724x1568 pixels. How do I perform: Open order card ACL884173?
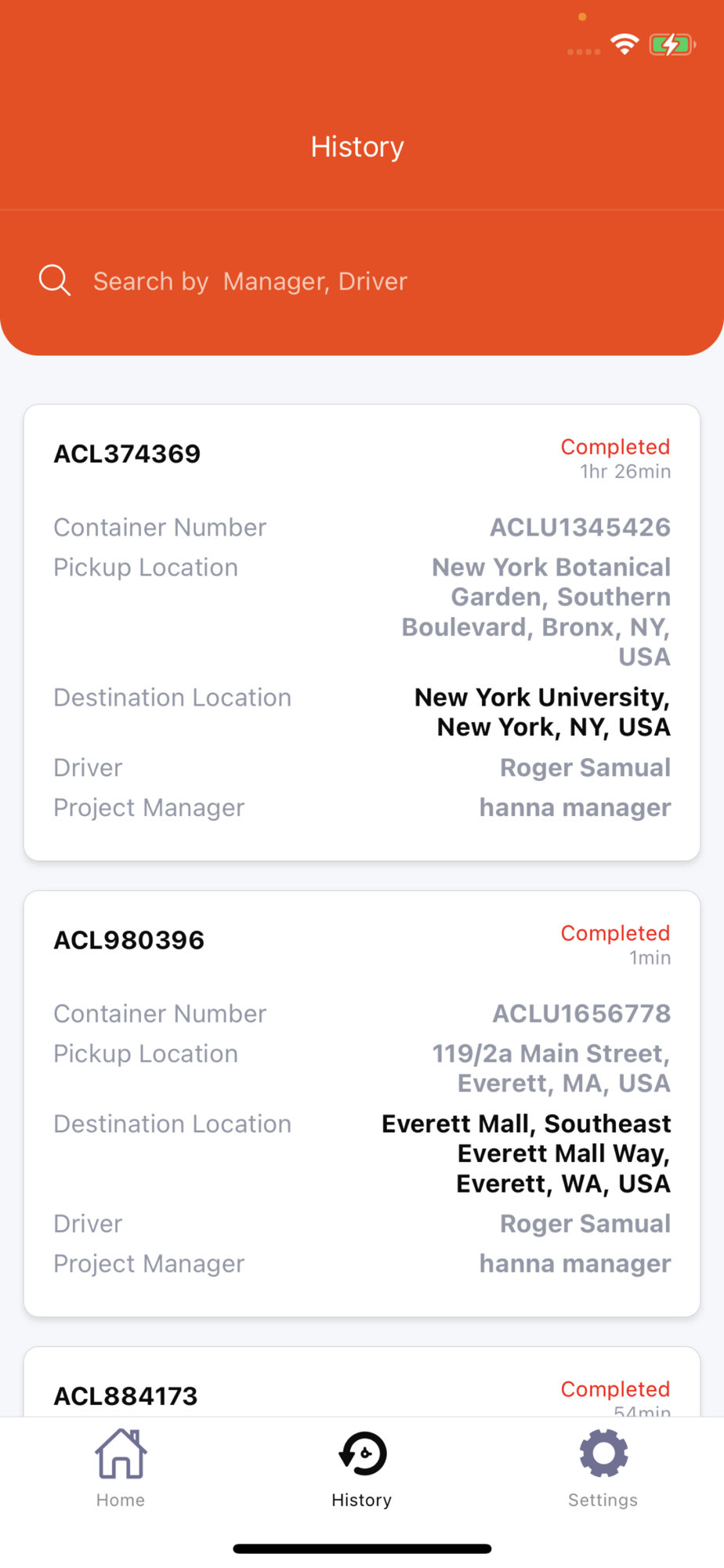point(362,1382)
